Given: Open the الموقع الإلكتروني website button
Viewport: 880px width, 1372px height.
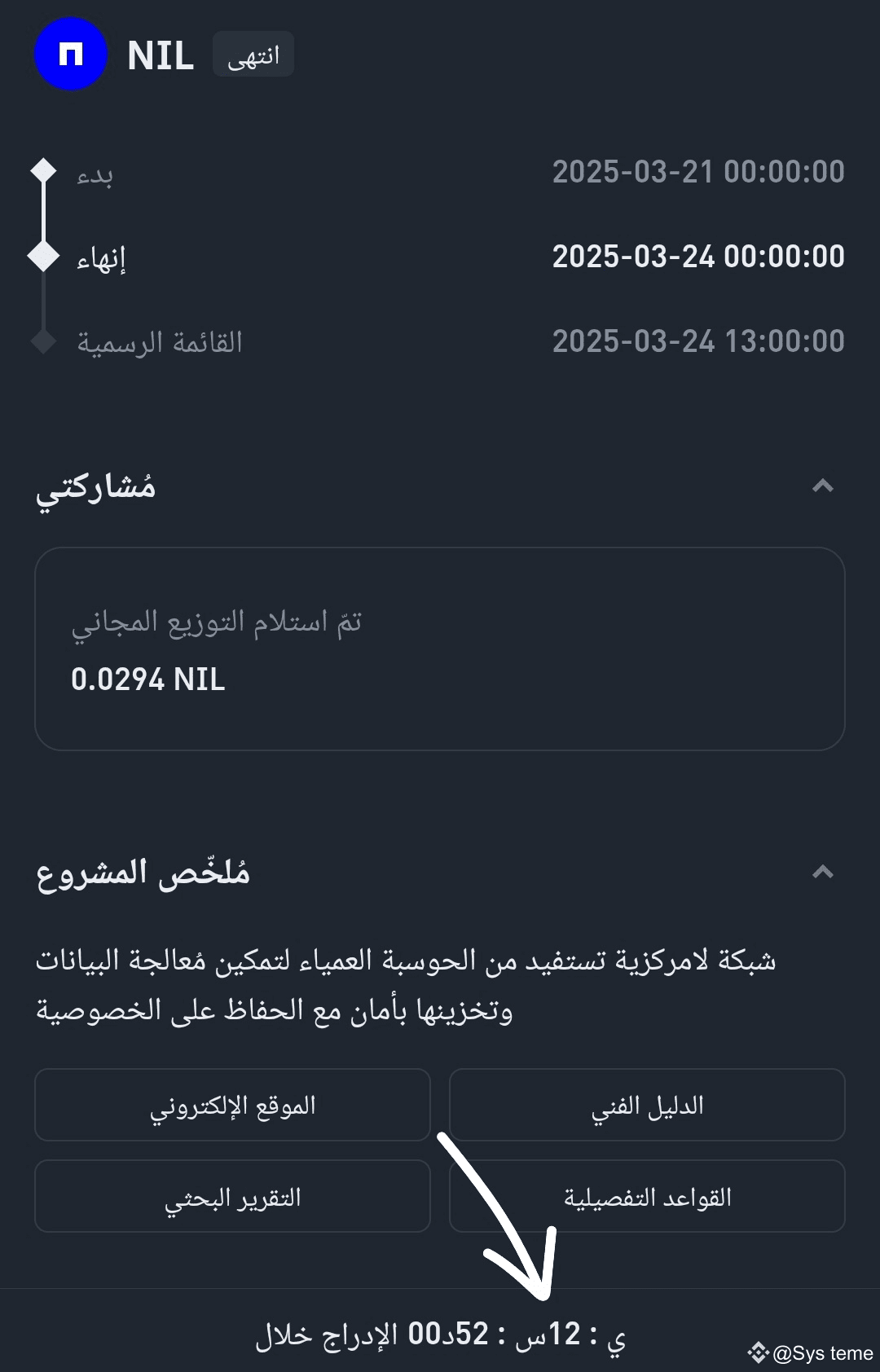Looking at the screenshot, I should (232, 1105).
